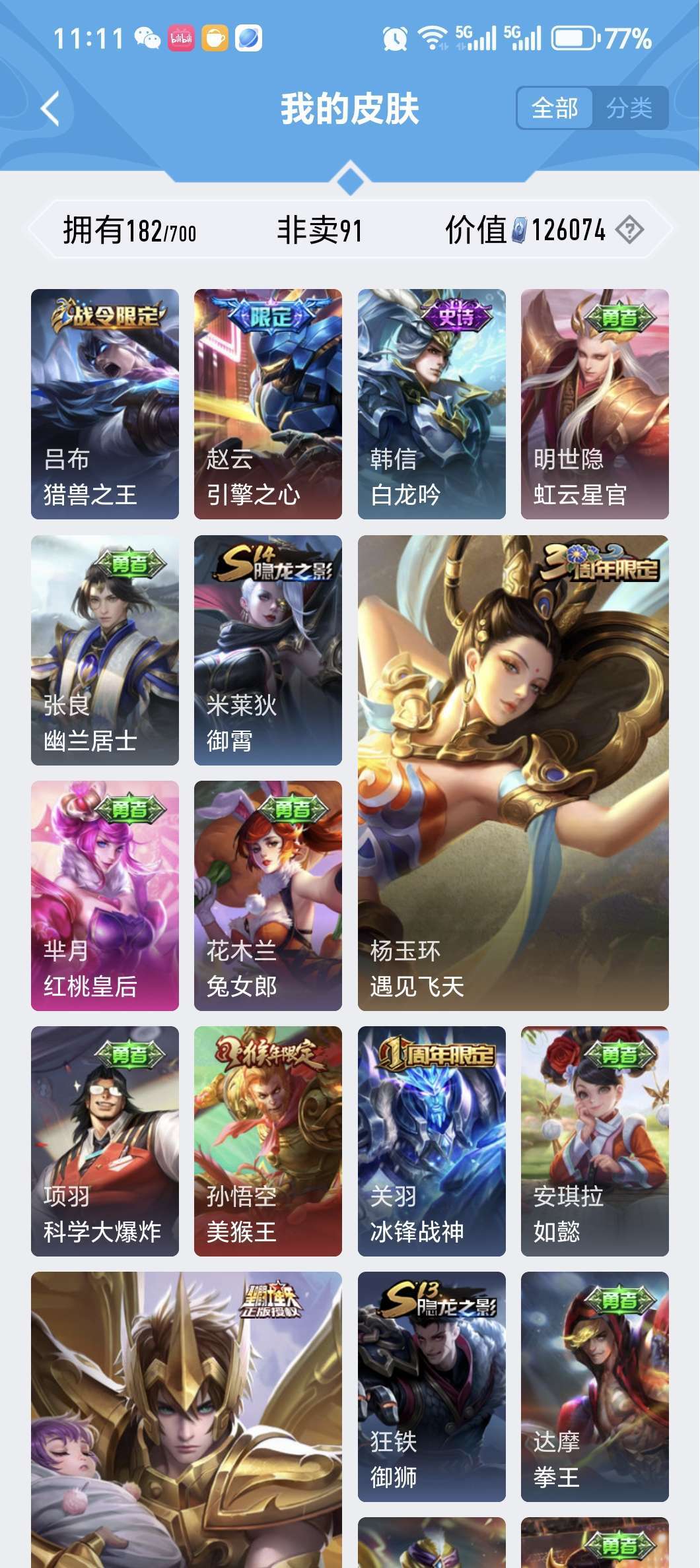Screen dimensions: 700x1568
Task: Go back using the top-left arrow
Action: click(50, 108)
